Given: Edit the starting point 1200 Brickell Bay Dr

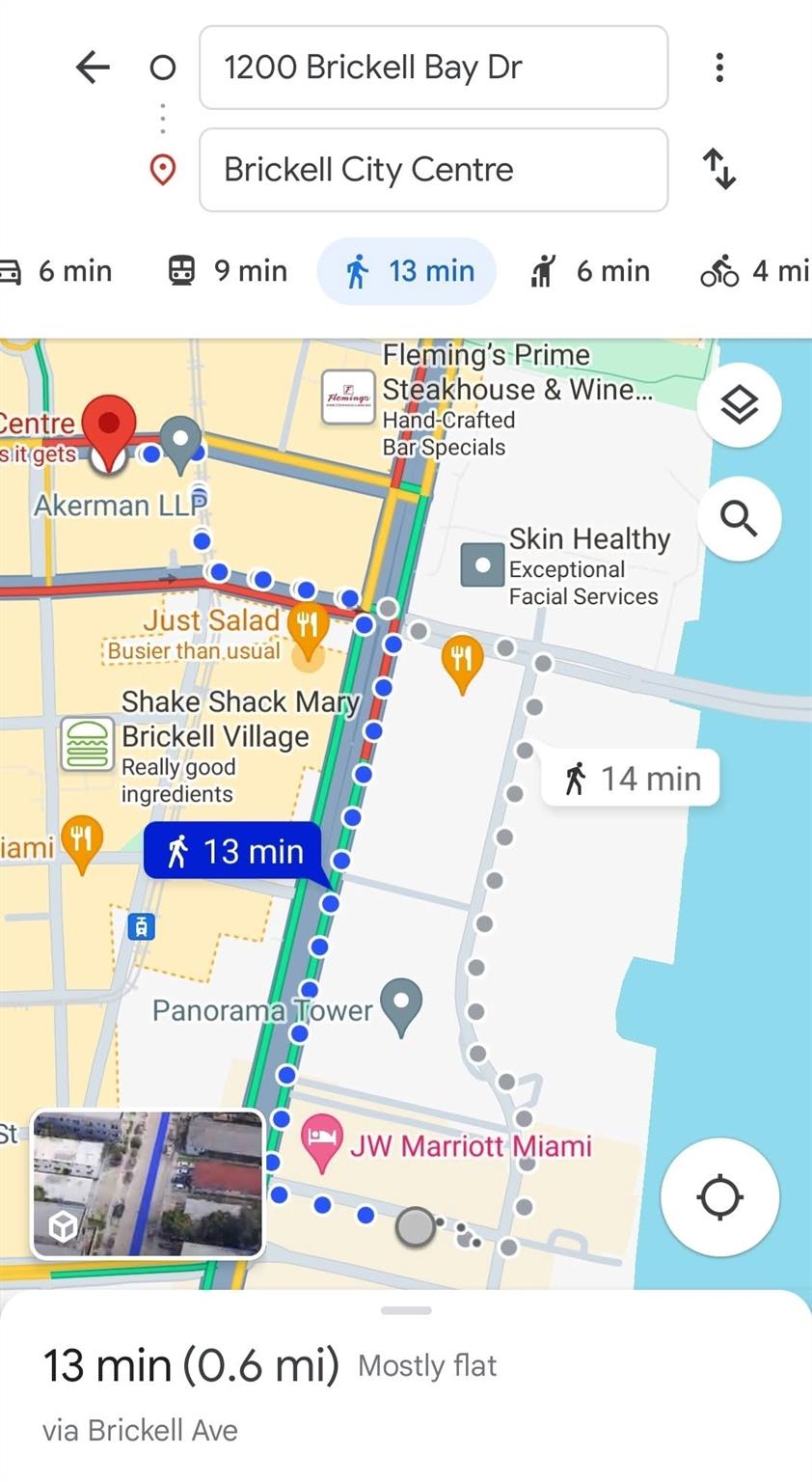Looking at the screenshot, I should point(433,68).
